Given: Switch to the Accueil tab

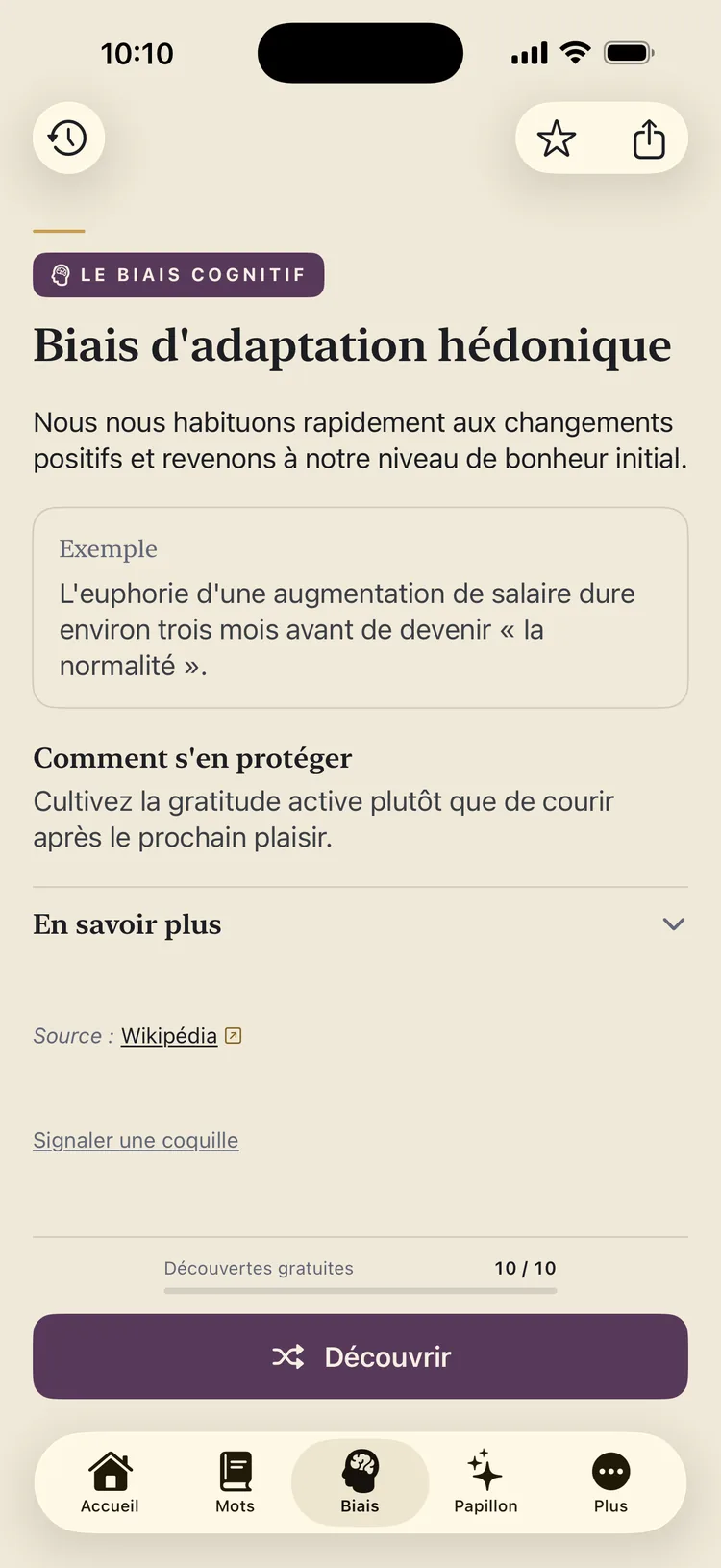Looking at the screenshot, I should coord(110,1482).
